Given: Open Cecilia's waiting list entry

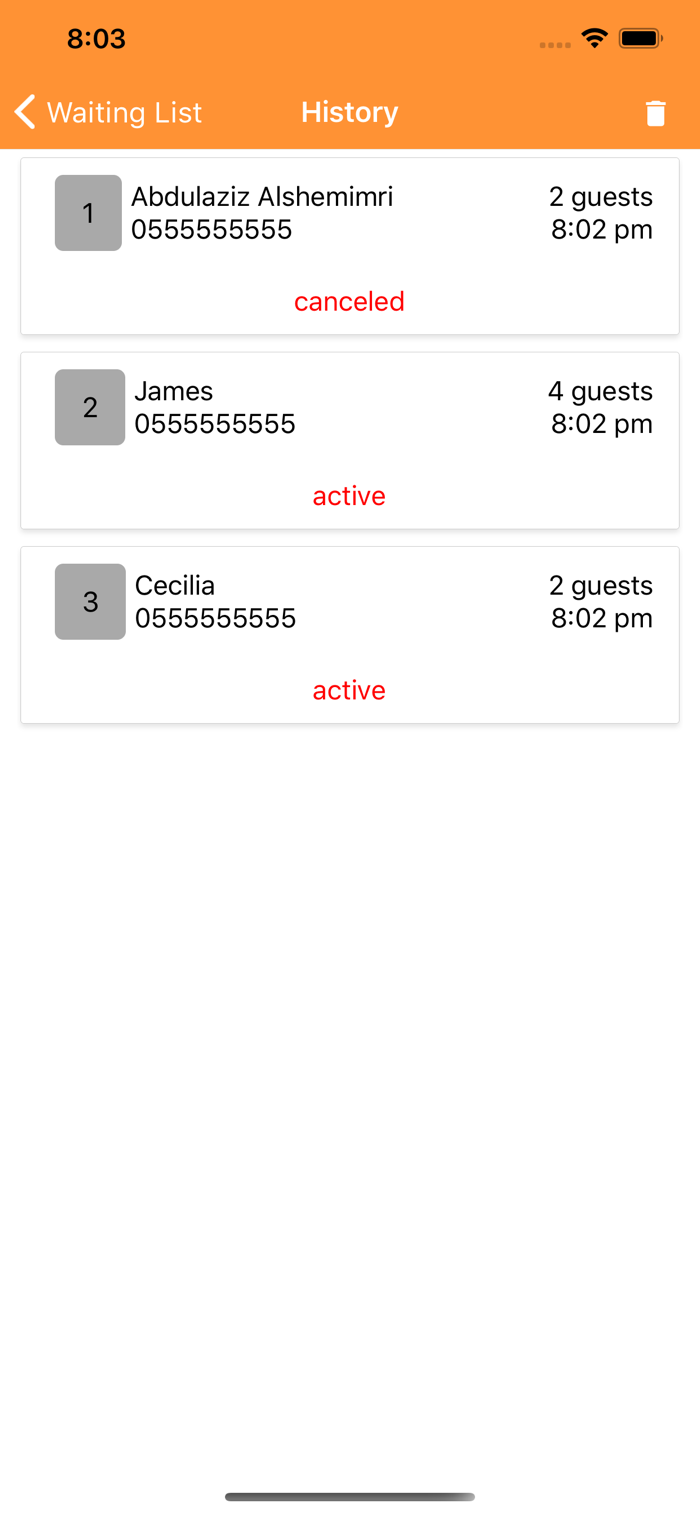Looking at the screenshot, I should pos(349,634).
